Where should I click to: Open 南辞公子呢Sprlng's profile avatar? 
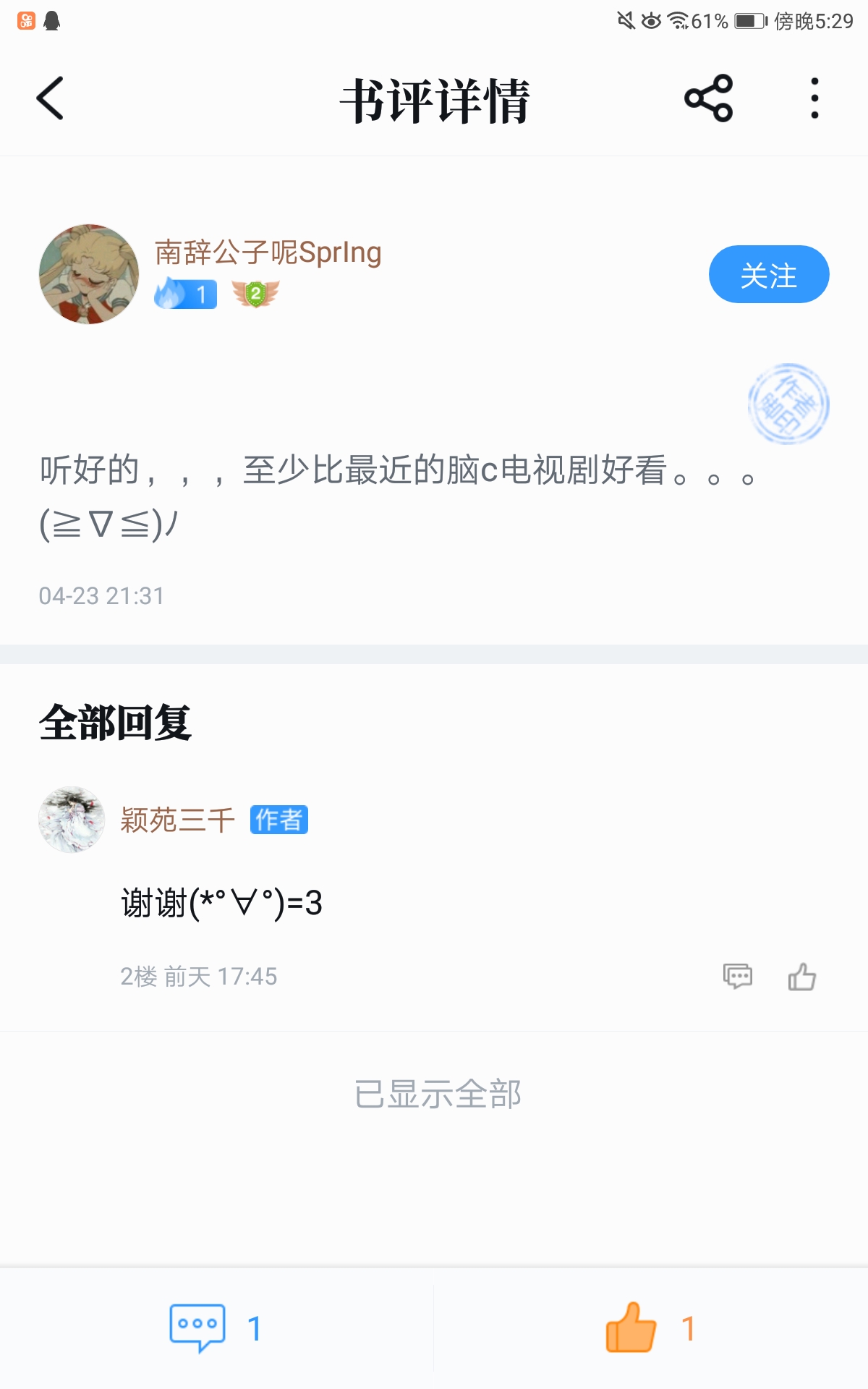click(x=89, y=274)
